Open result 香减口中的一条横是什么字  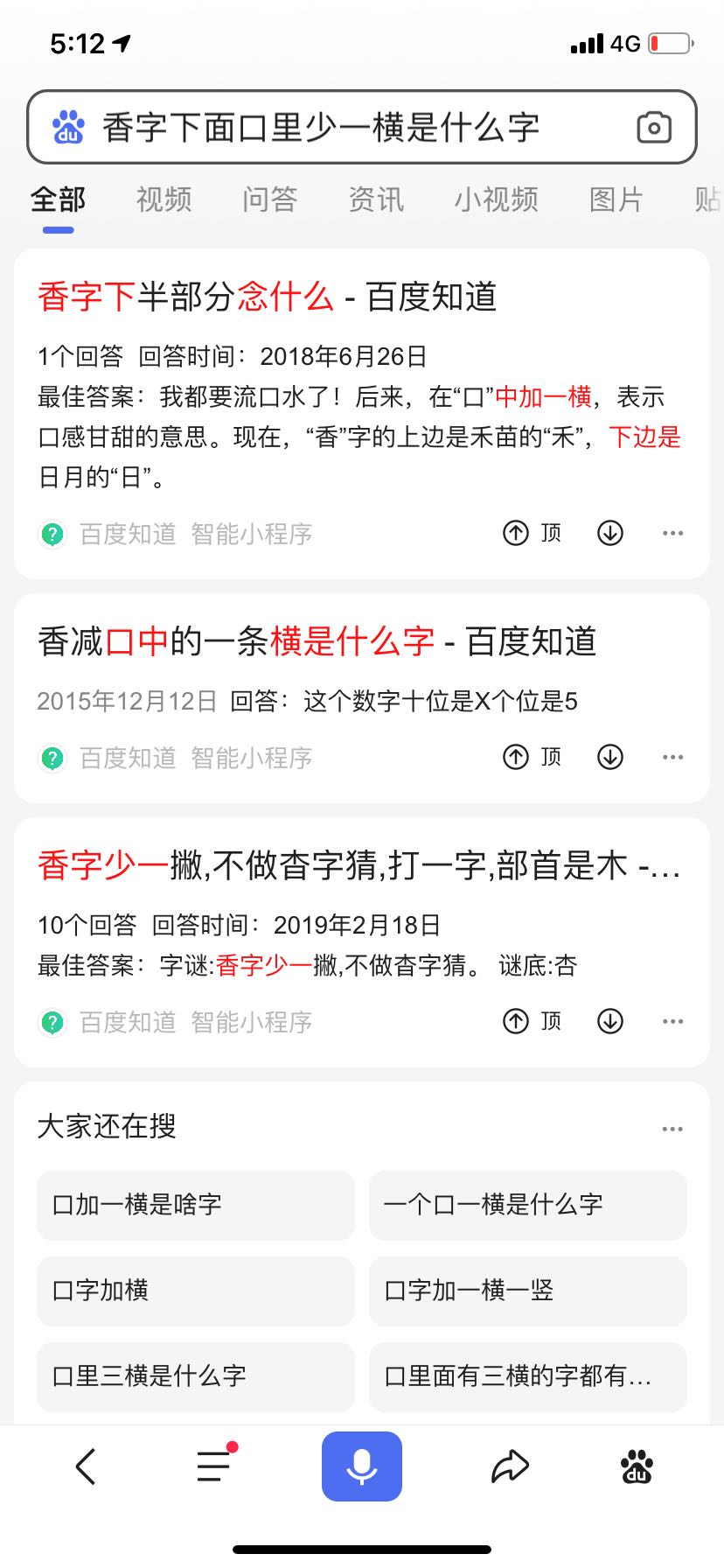point(317,641)
